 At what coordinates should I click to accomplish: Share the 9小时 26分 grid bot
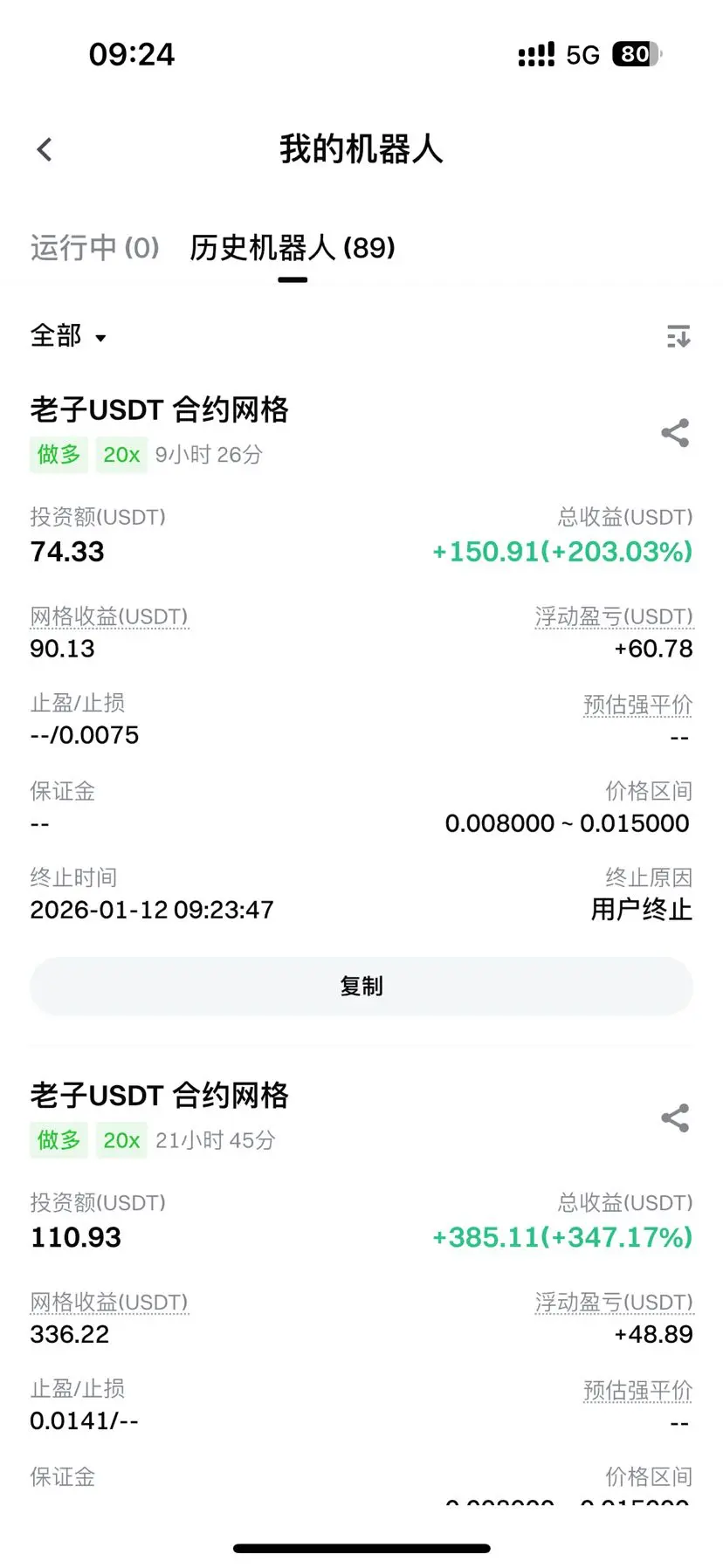(x=675, y=433)
